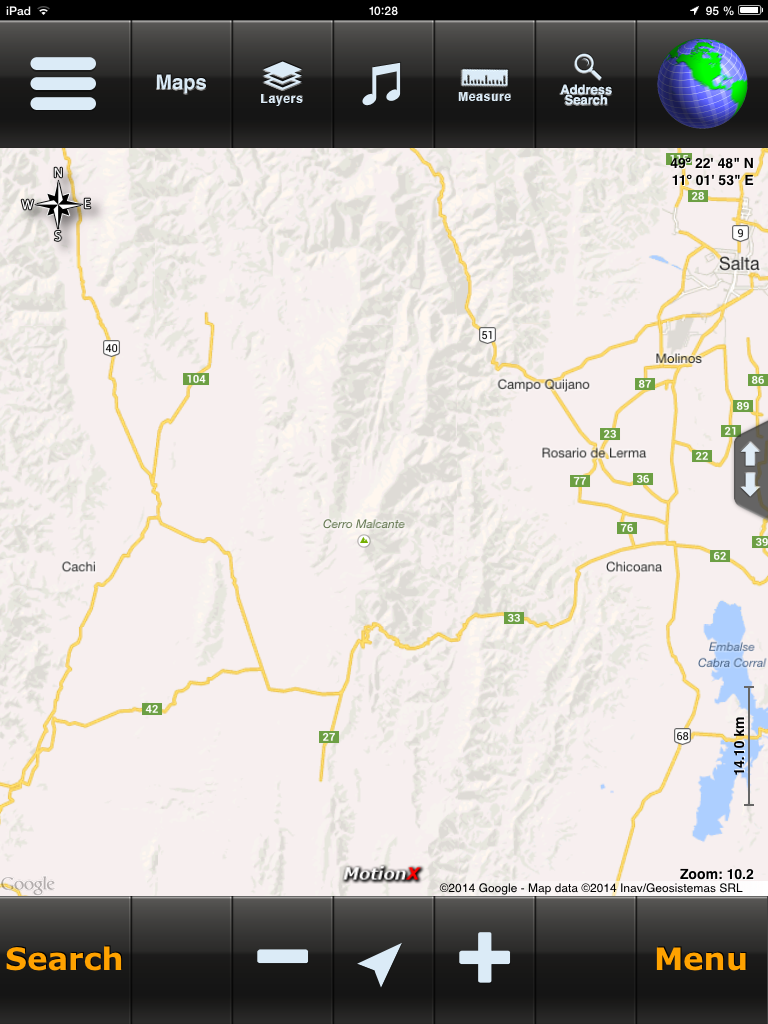Viewport: 768px width, 1024px height.
Task: Open the music controls
Action: pyautogui.click(x=381, y=84)
